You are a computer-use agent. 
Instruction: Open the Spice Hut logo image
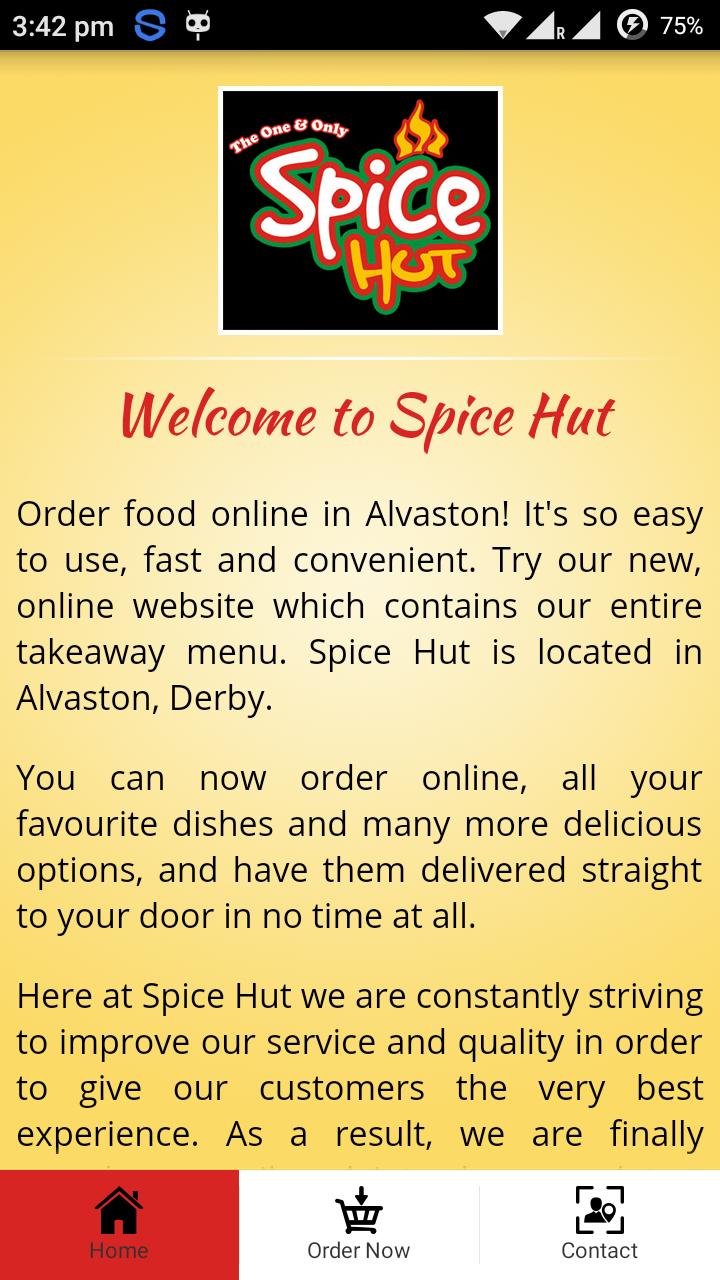(x=360, y=209)
